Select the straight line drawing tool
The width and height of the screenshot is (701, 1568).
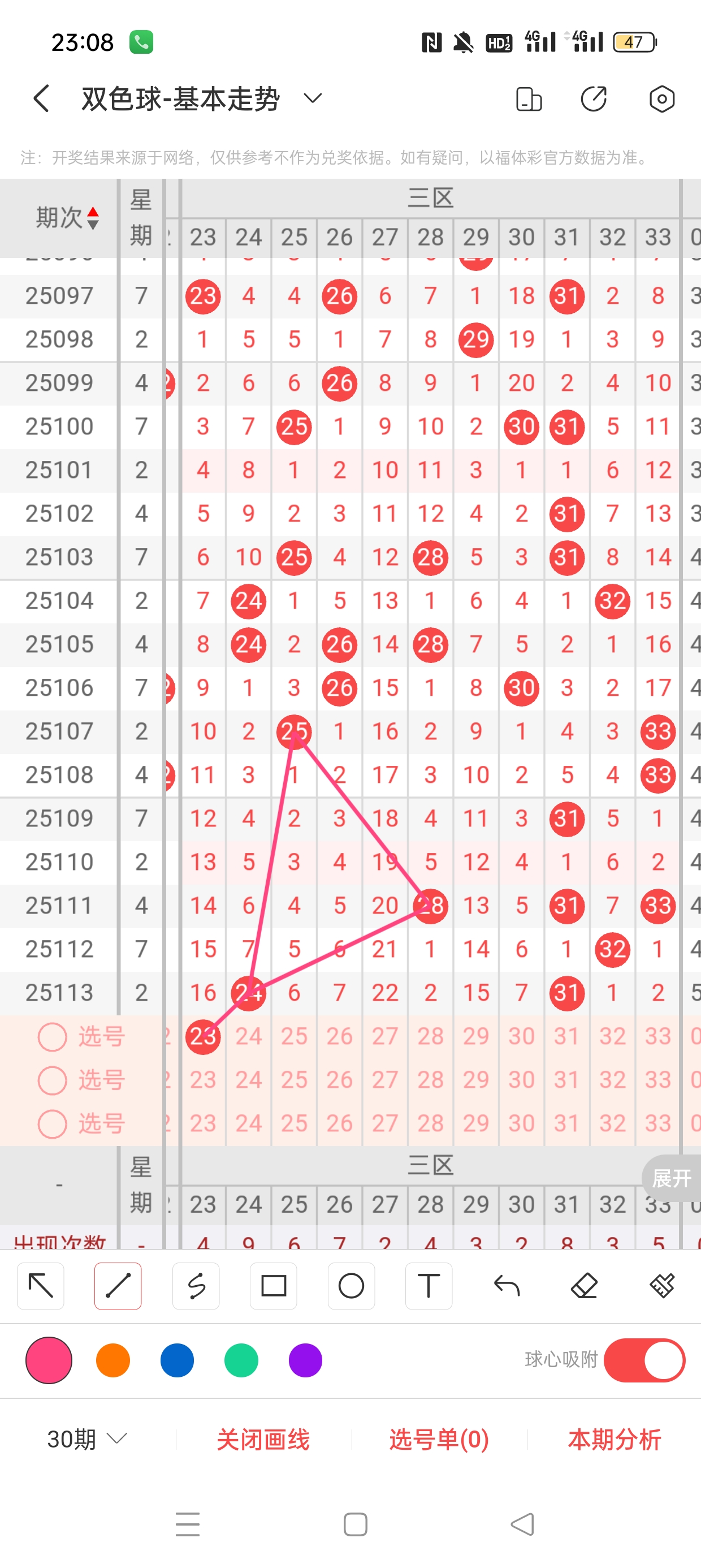[118, 1286]
